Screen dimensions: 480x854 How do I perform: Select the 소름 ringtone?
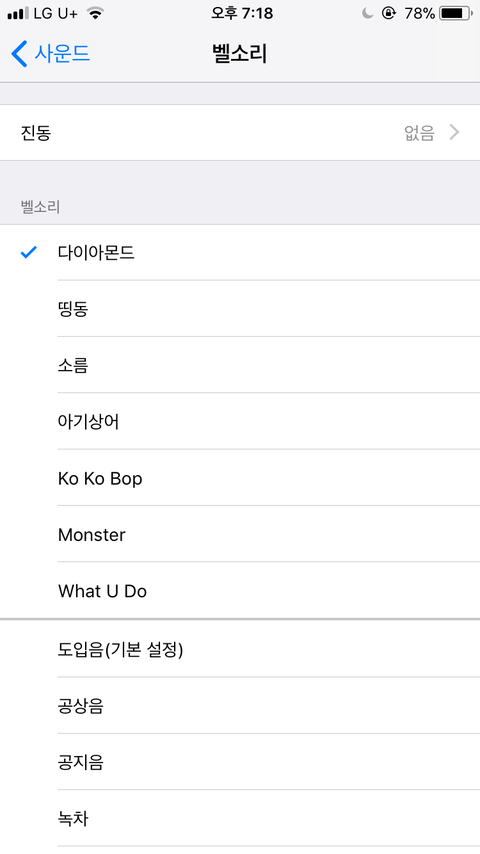pyautogui.click(x=240, y=365)
